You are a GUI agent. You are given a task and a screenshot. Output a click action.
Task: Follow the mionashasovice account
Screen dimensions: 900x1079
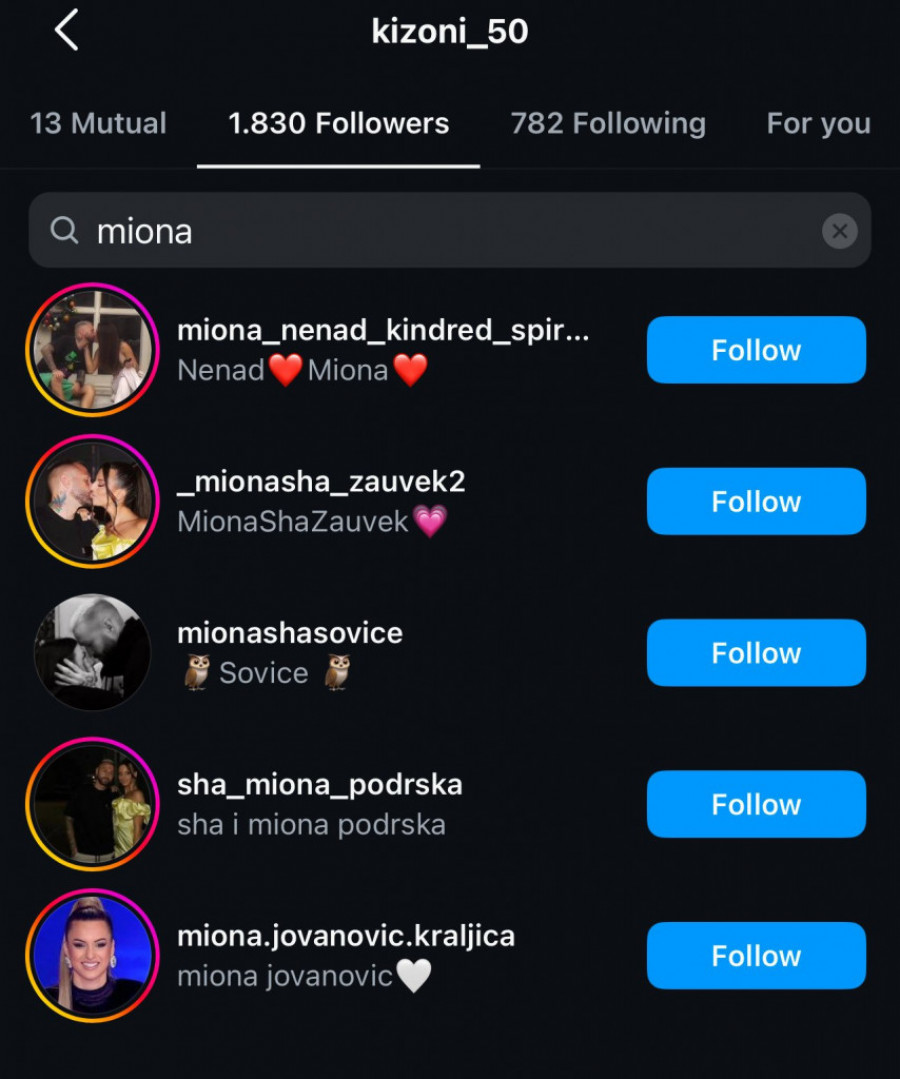(x=756, y=653)
